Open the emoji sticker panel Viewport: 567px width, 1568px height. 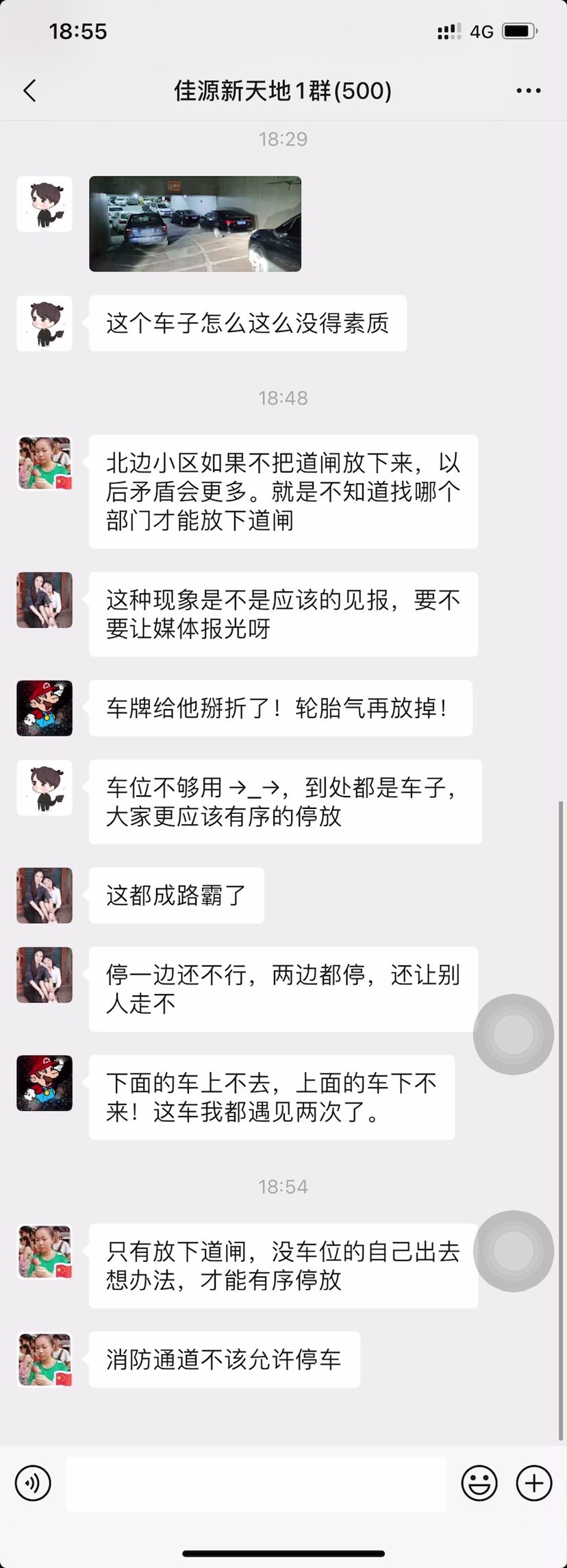[x=479, y=1483]
